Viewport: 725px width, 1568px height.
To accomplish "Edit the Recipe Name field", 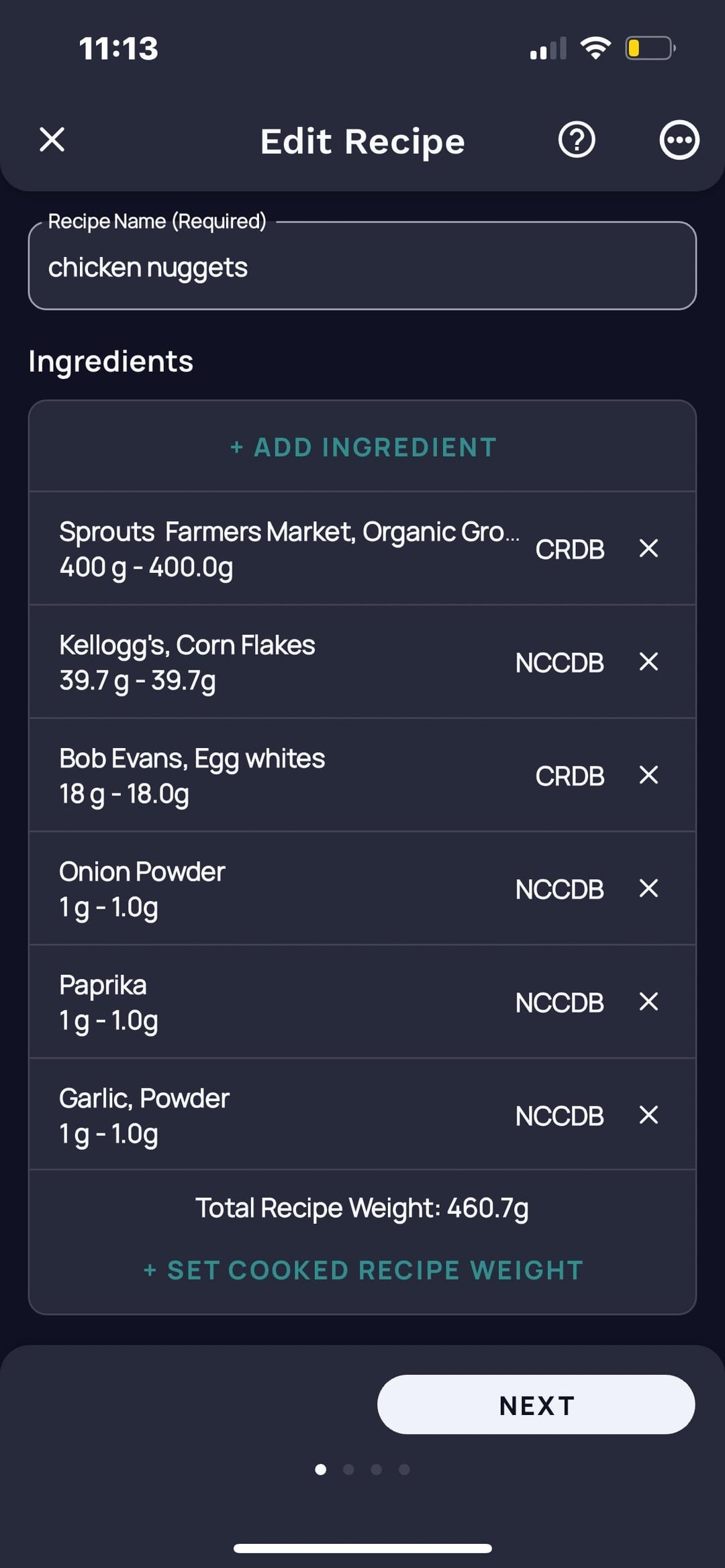I will [x=362, y=266].
